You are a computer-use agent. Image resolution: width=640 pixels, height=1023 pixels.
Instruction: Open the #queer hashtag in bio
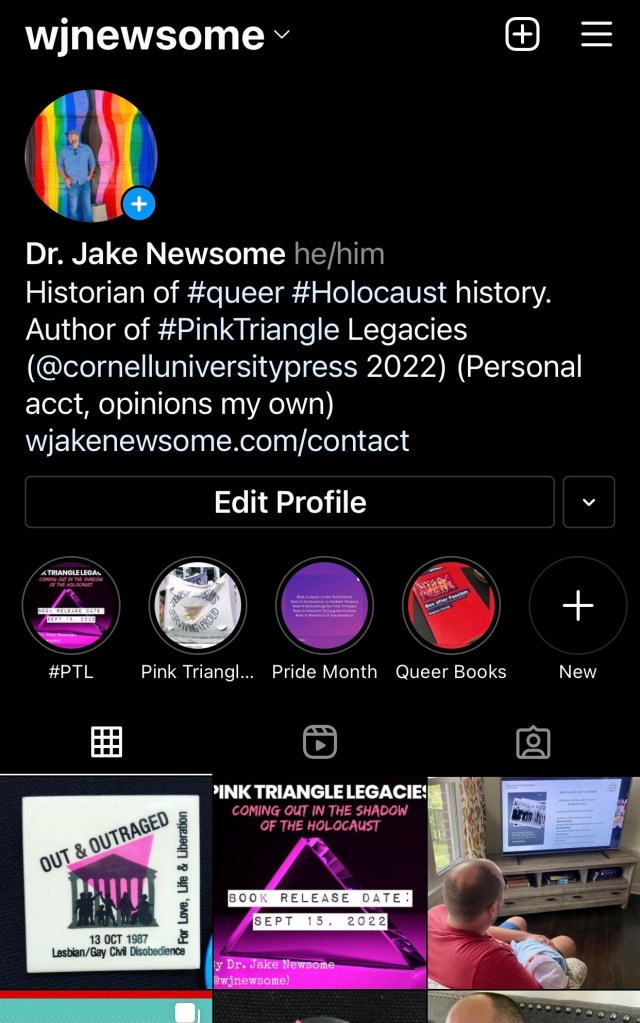[x=235, y=292]
